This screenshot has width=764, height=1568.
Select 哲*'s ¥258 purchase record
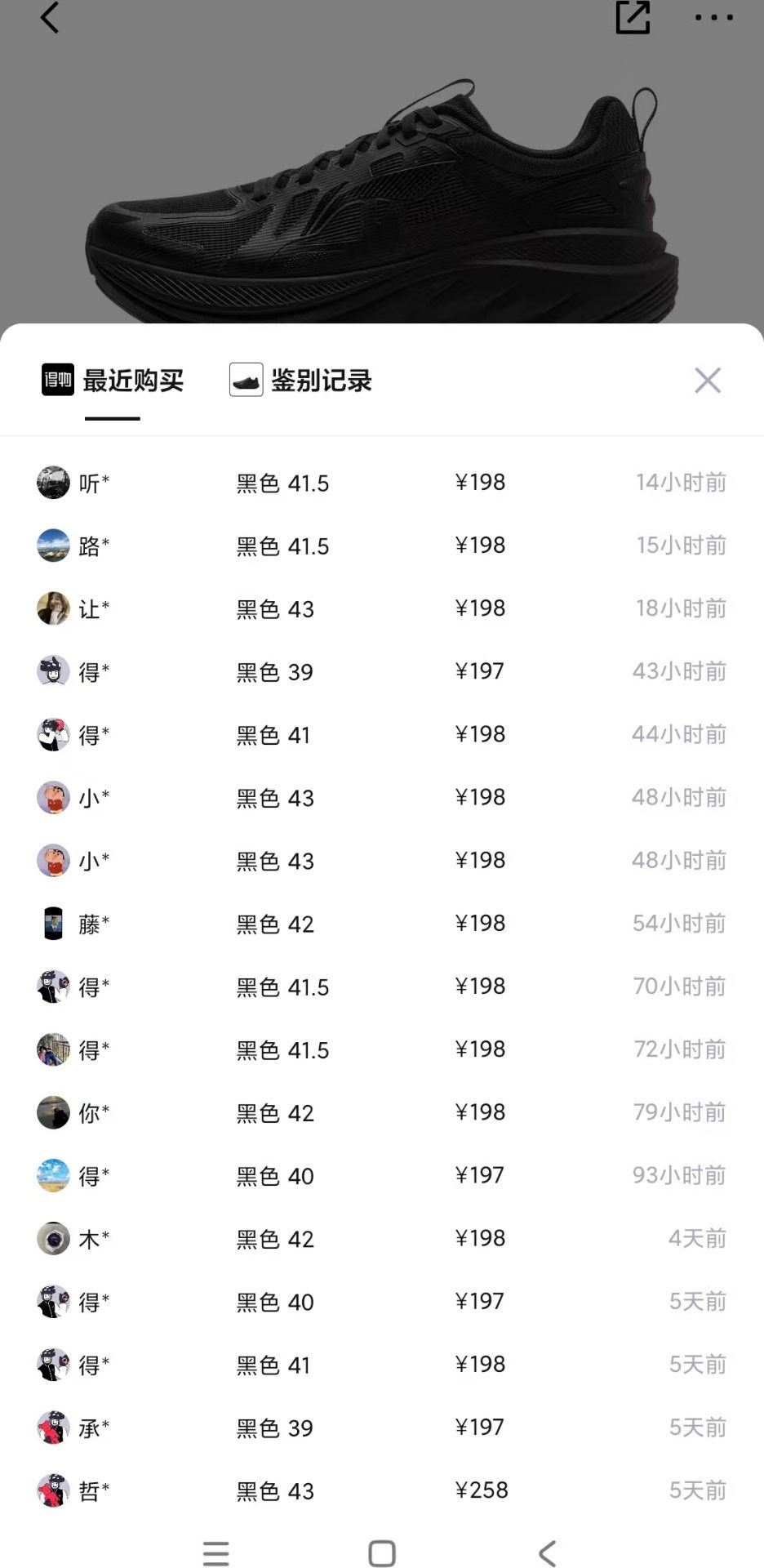click(382, 1490)
